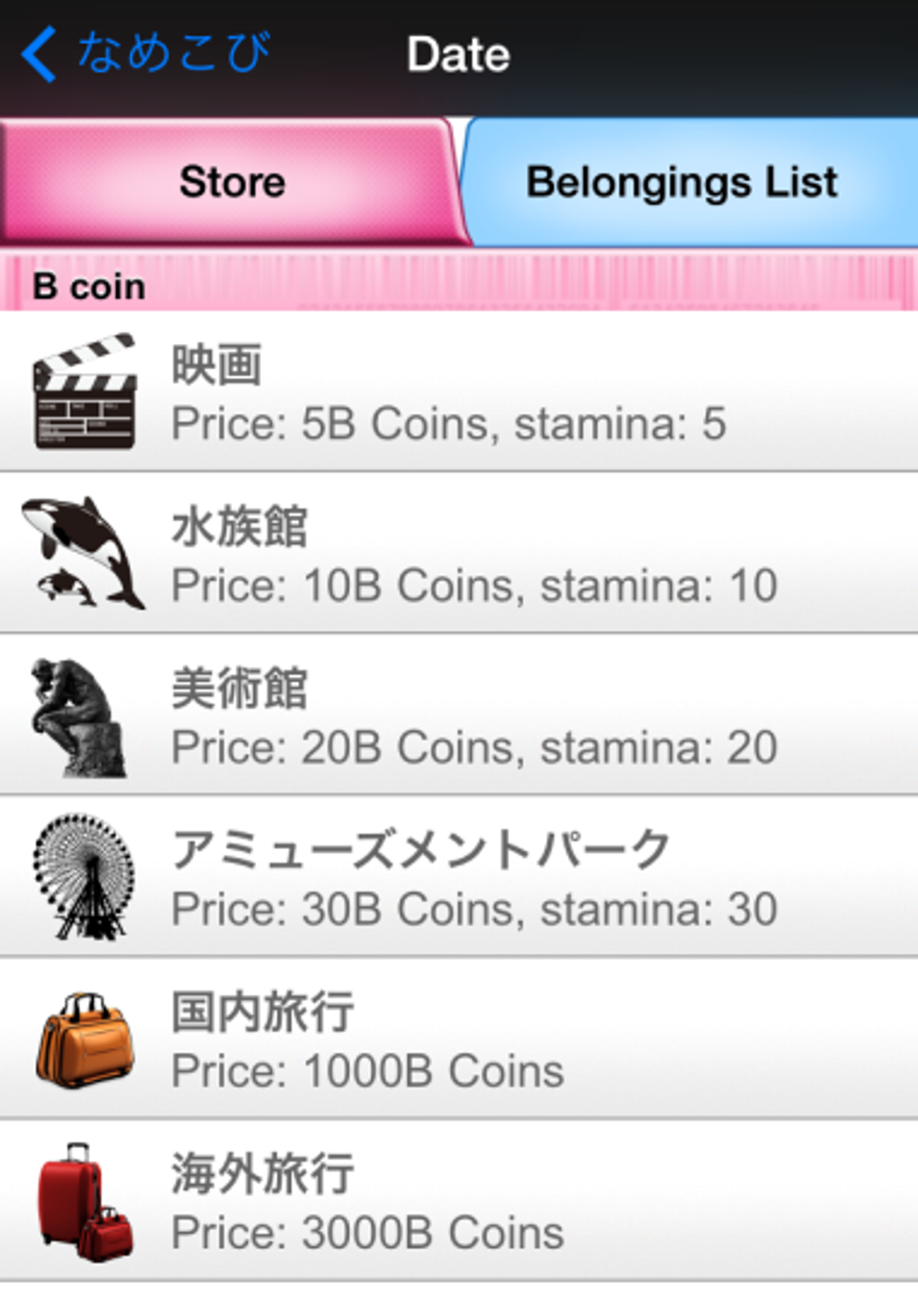
Task: Pick the 海外旅行 trip for 3000B Coins
Action: (459, 1203)
